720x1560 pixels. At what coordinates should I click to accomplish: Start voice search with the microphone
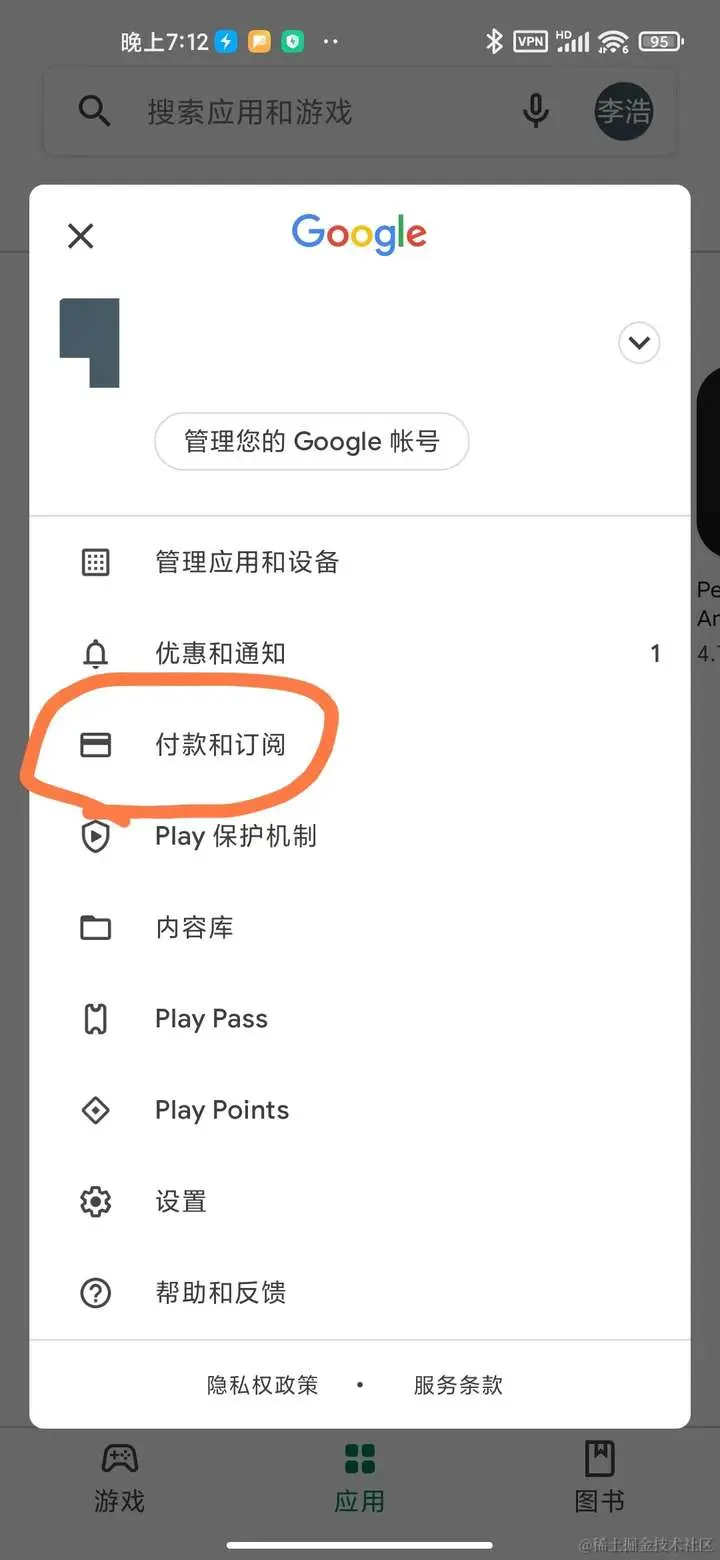pos(536,112)
